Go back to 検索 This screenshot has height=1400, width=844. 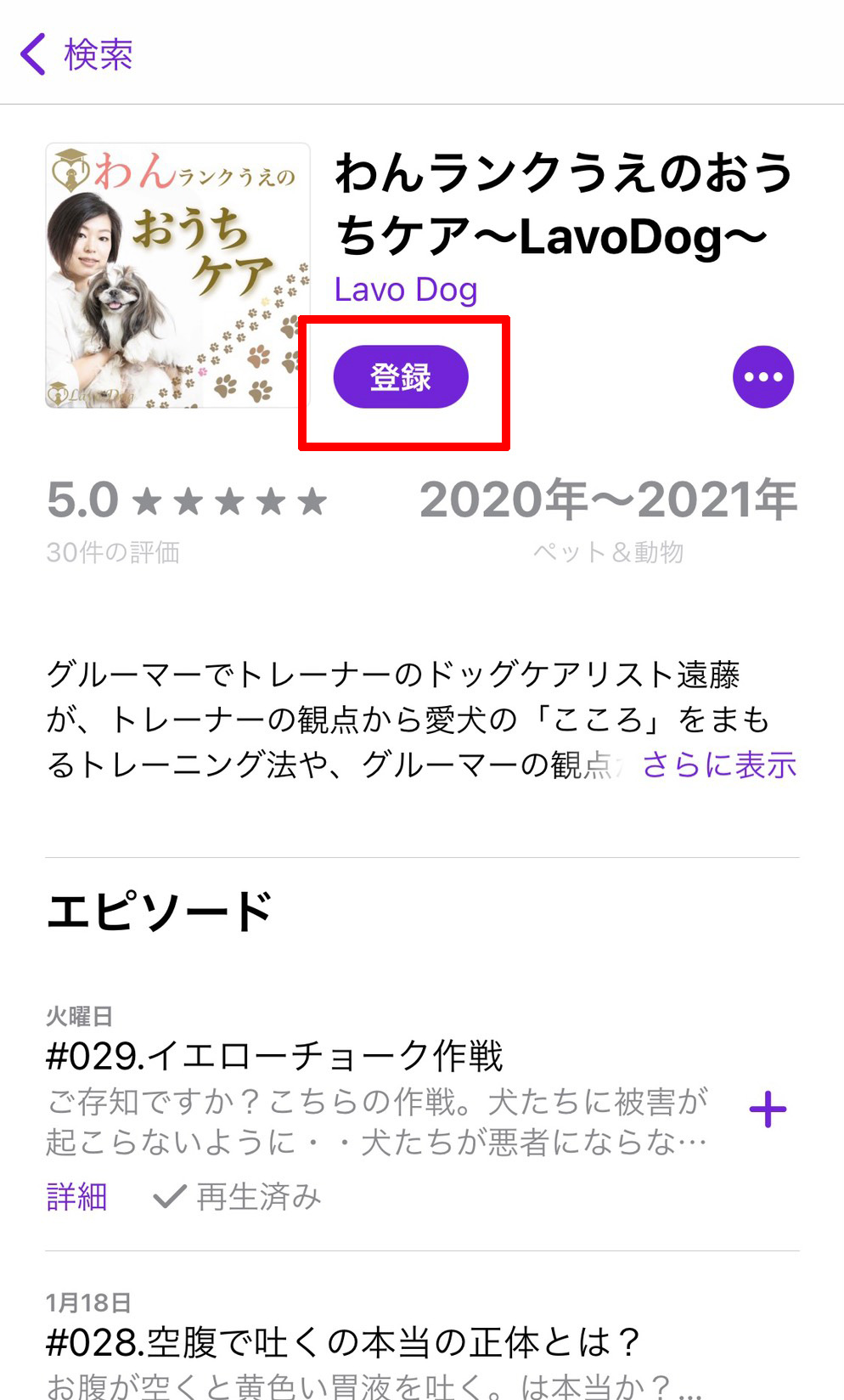(x=76, y=54)
